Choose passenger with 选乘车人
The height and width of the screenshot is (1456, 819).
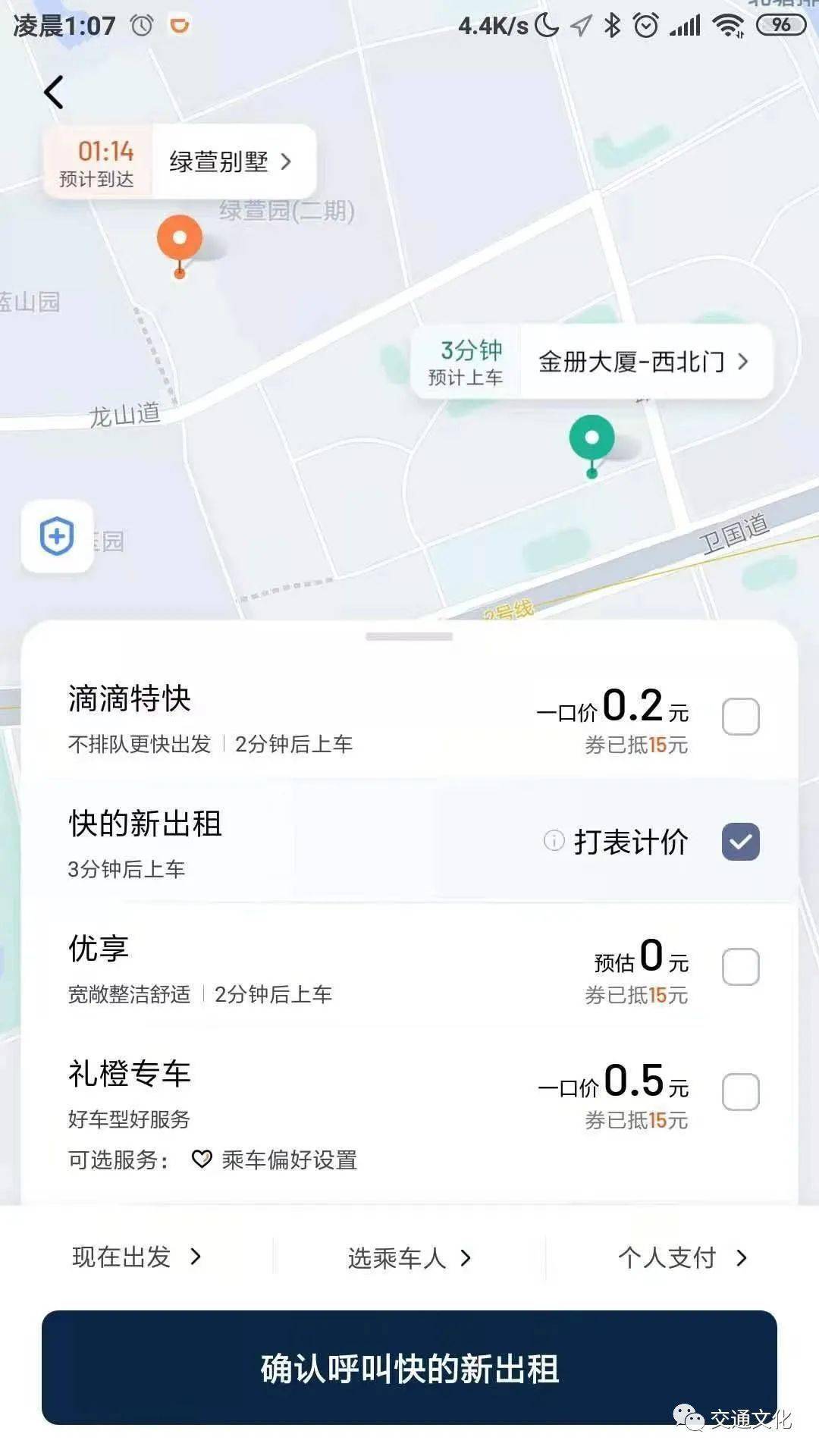tap(409, 1258)
